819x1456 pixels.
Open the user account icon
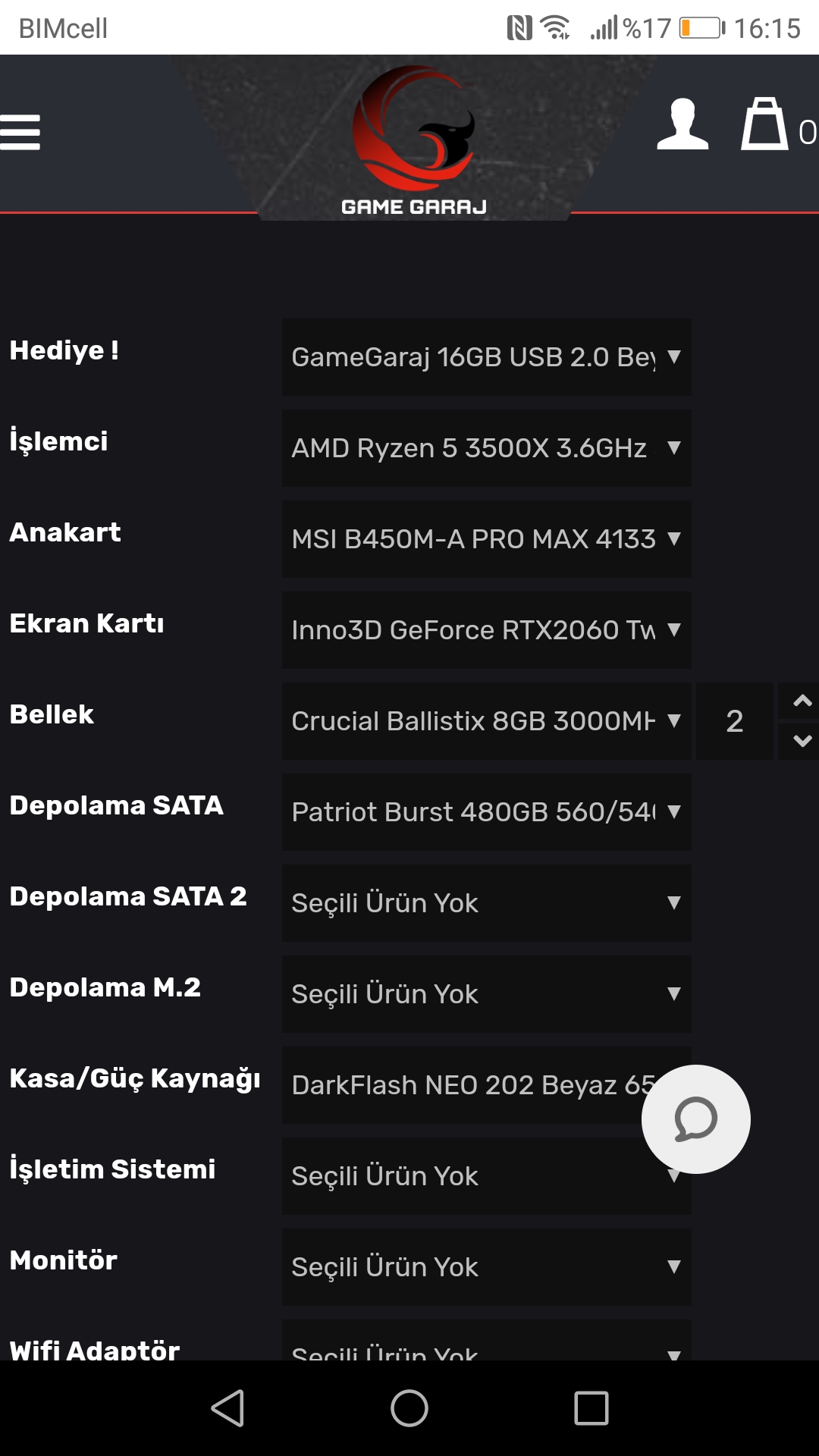tap(681, 125)
